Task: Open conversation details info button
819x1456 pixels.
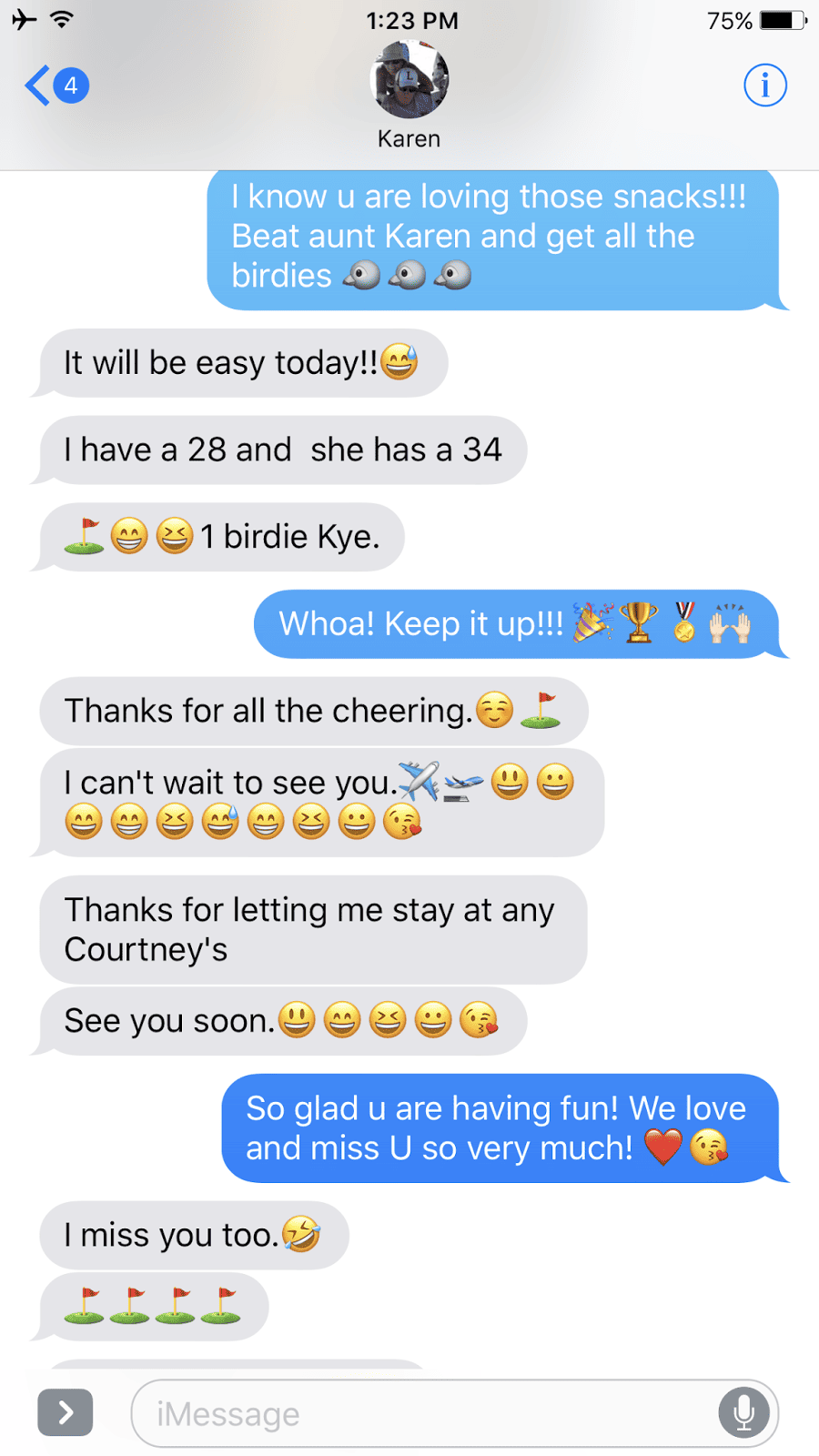Action: (764, 86)
